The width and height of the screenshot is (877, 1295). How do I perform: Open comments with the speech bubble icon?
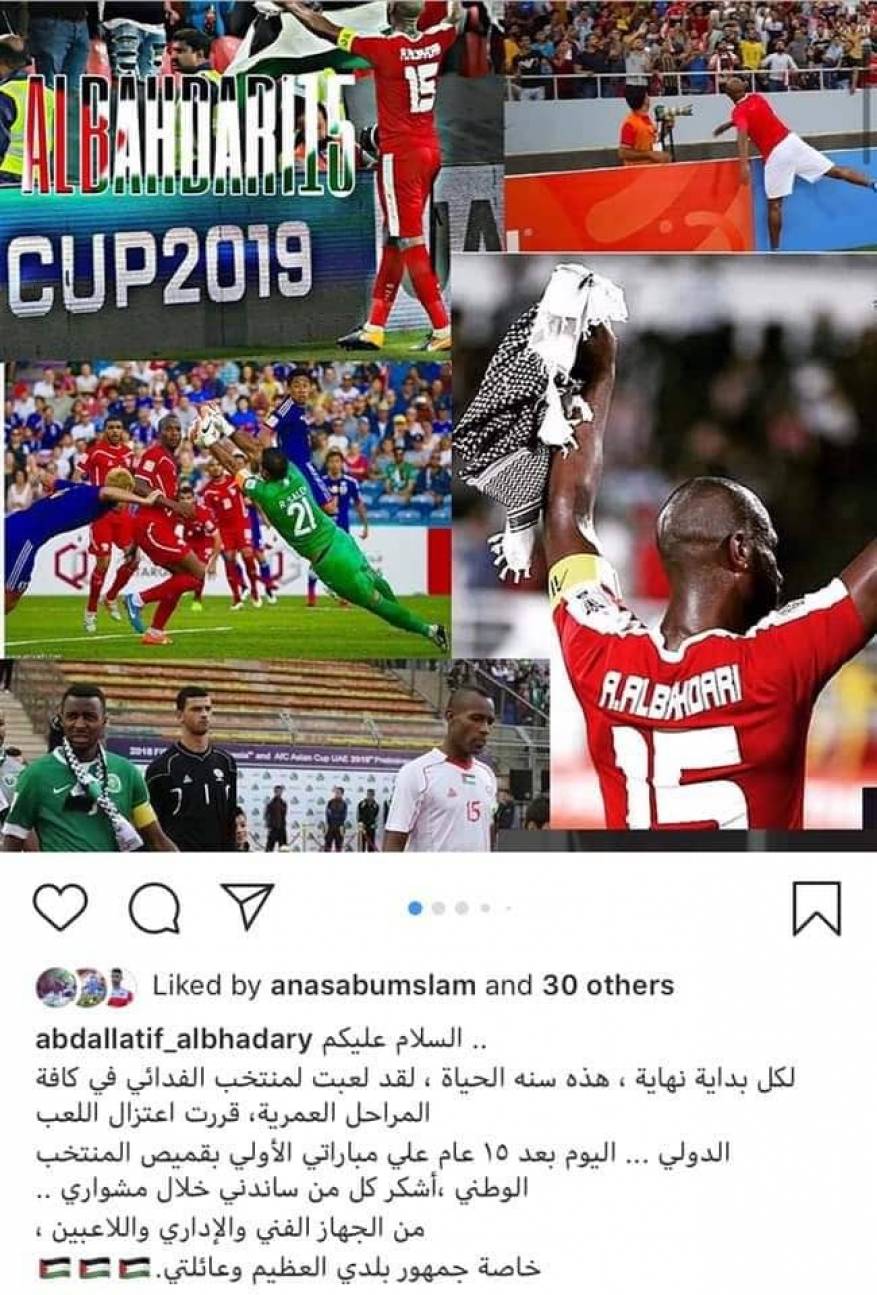point(154,908)
